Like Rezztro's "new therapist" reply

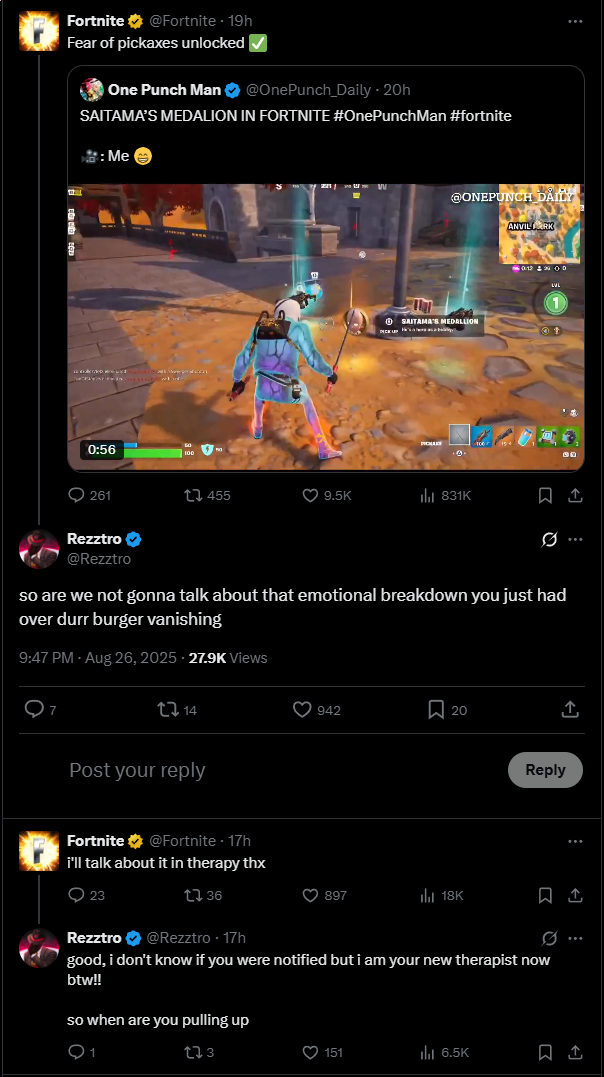(x=311, y=1052)
